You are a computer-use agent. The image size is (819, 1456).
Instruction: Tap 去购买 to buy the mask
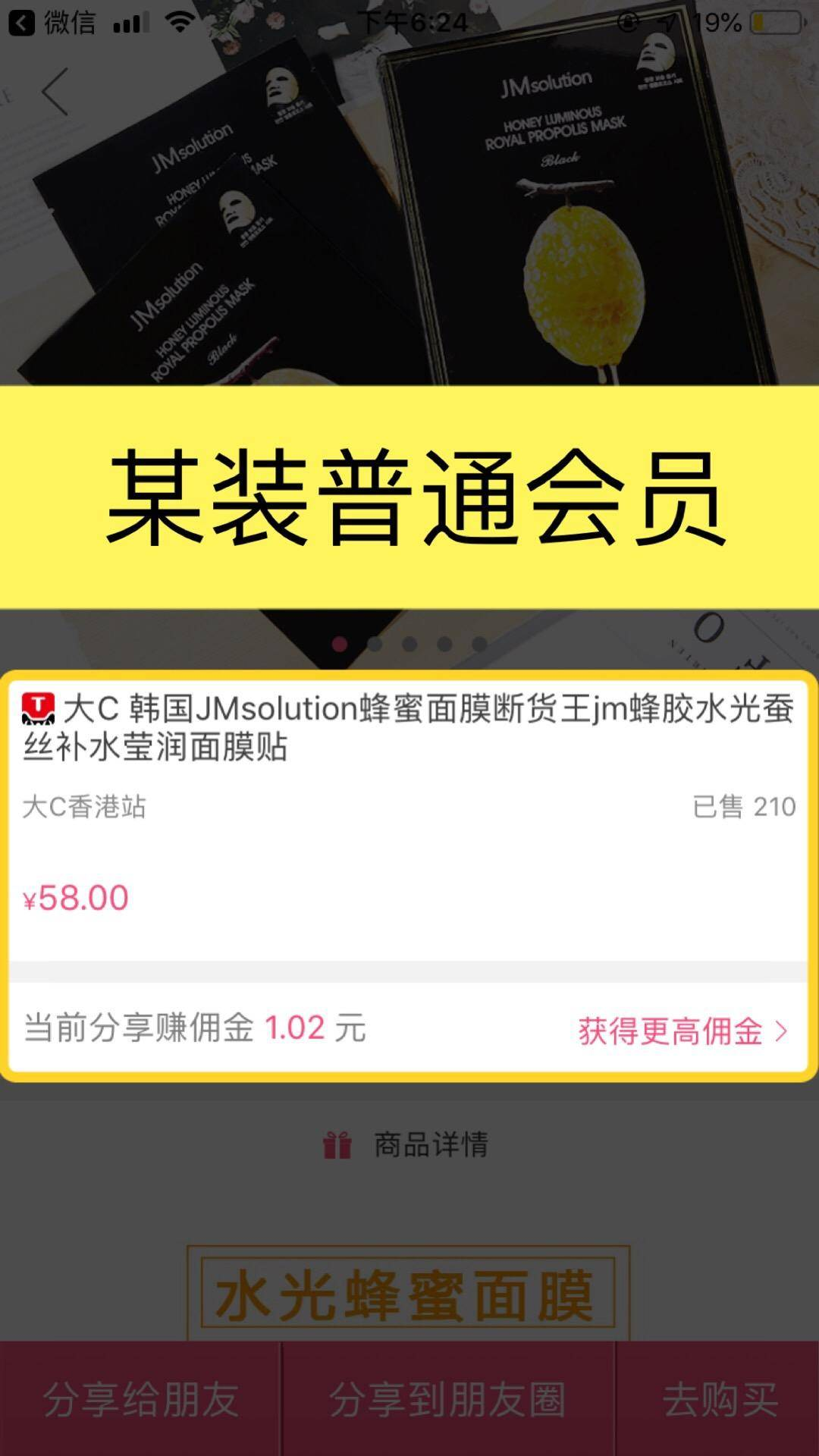click(719, 1399)
